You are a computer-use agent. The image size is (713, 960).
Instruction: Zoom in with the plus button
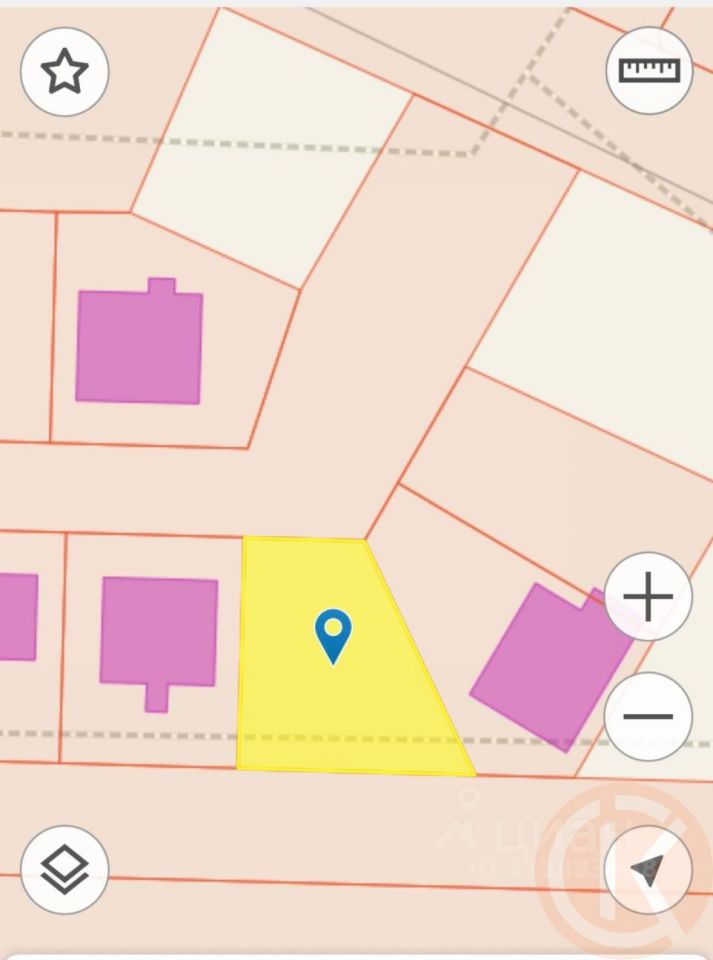click(648, 597)
